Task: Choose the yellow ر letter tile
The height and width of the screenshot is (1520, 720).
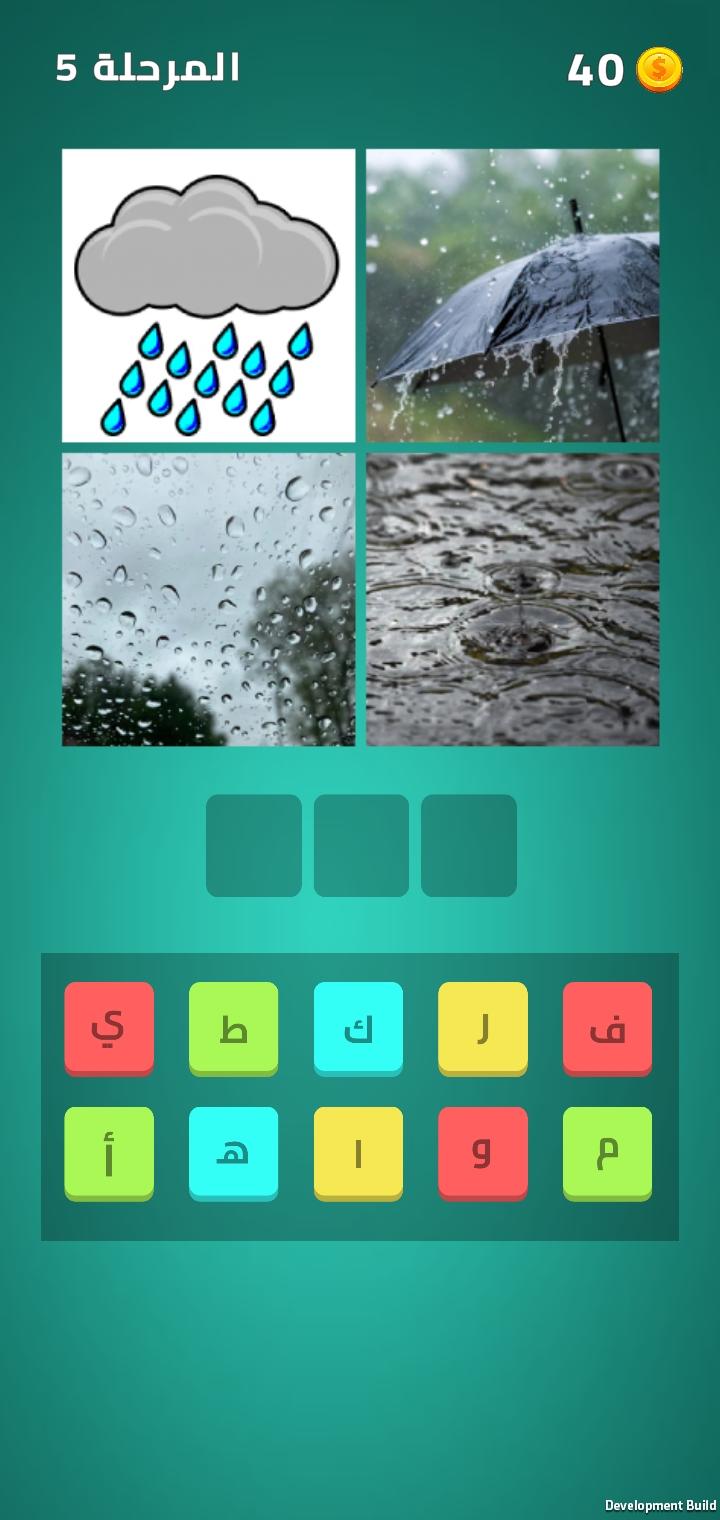Action: (x=482, y=1027)
